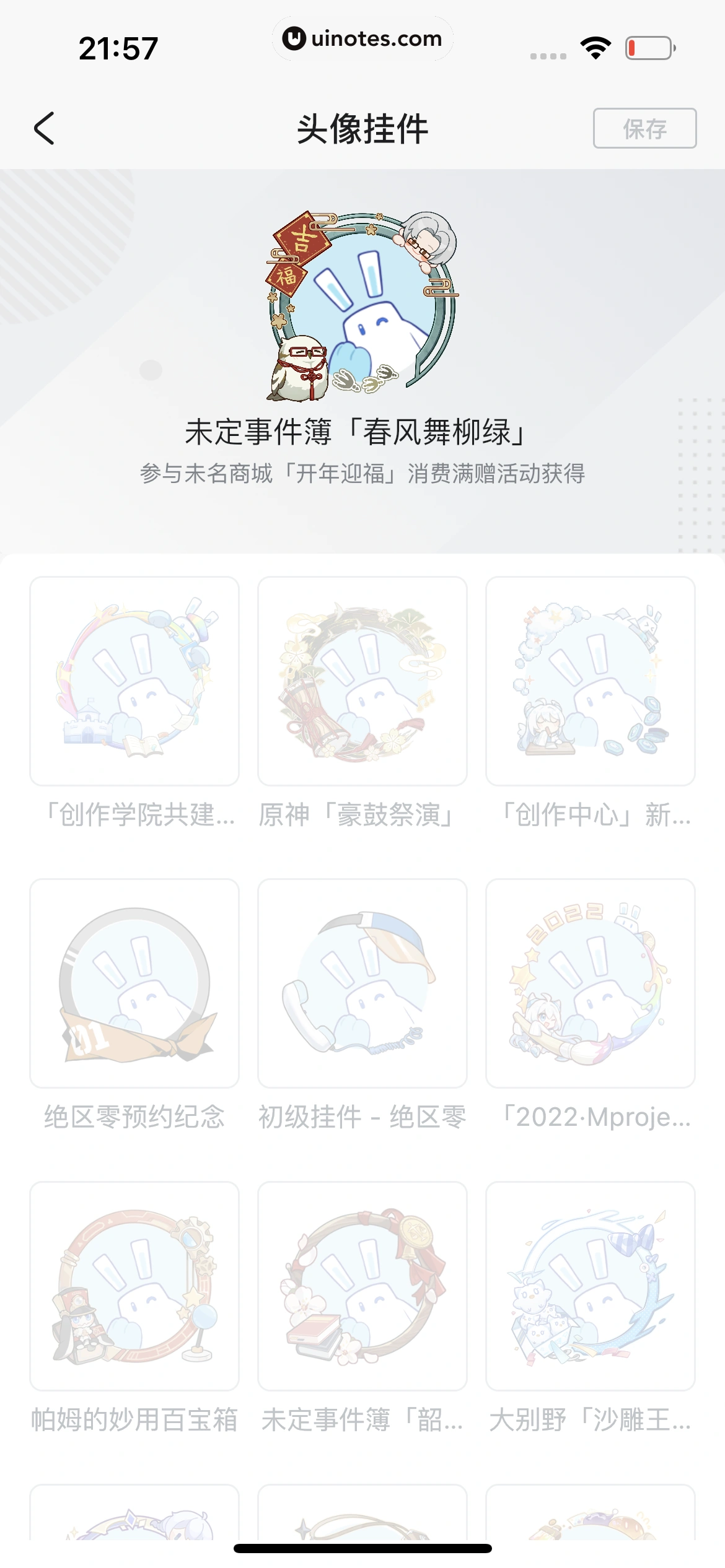
Task: Tap the 保存 button
Action: click(x=644, y=129)
